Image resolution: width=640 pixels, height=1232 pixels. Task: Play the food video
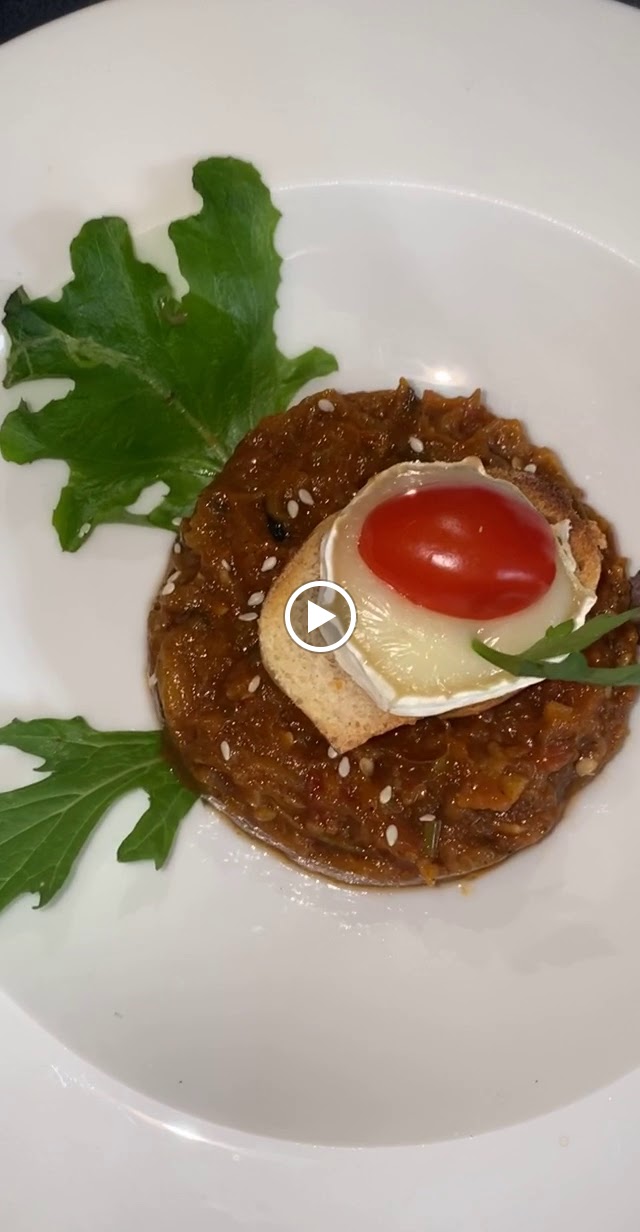click(320, 616)
